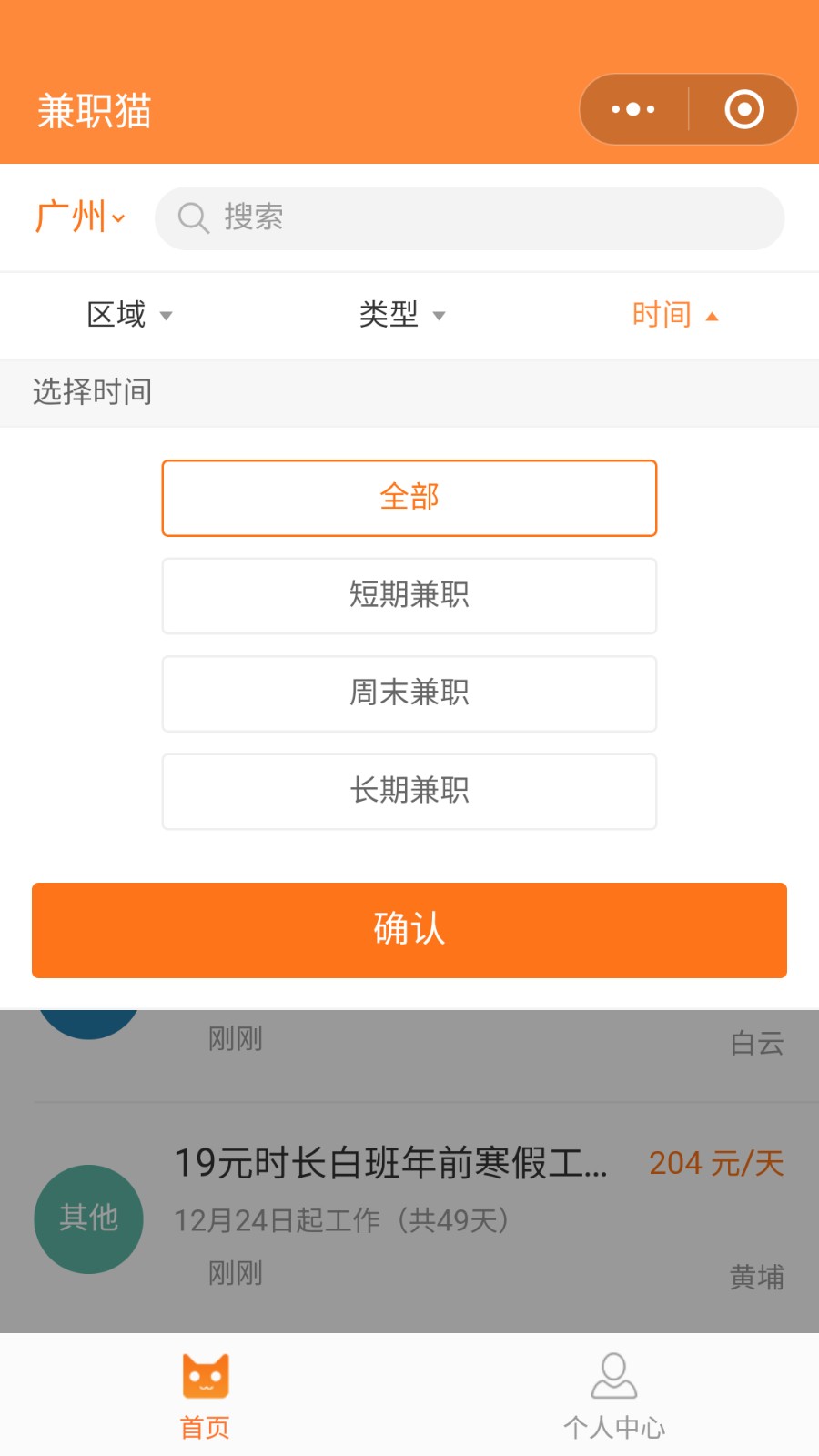Change the city from 广州

[80, 217]
